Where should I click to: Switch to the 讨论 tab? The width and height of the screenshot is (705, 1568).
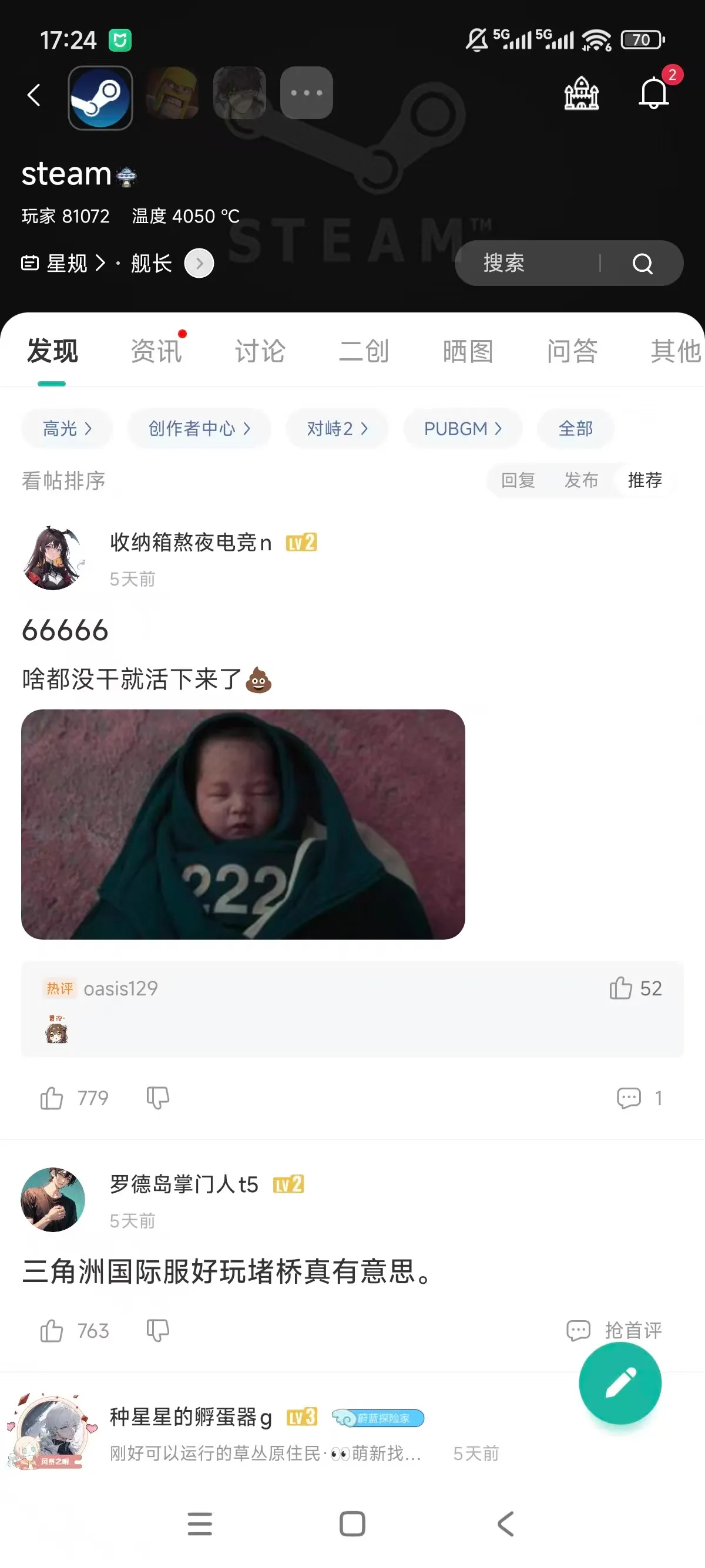(260, 351)
